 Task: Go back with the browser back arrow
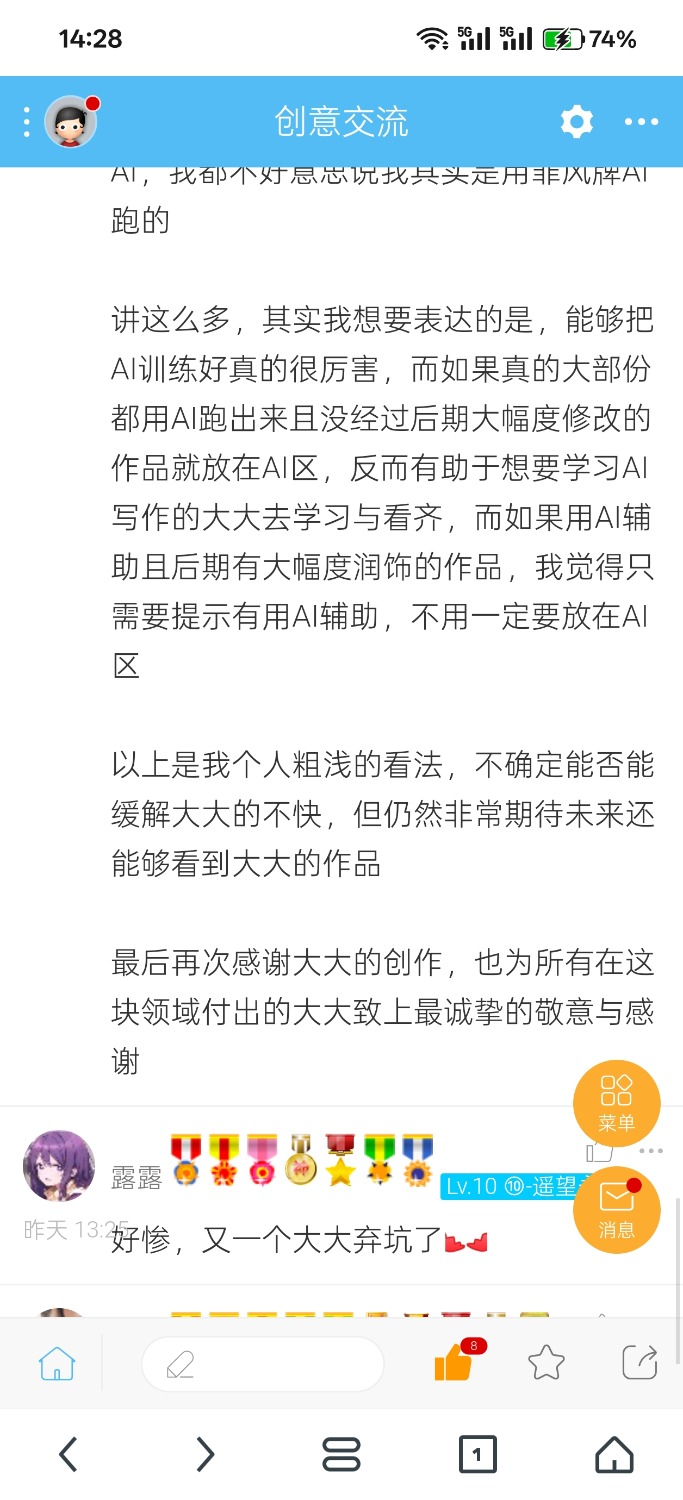pos(68,1454)
